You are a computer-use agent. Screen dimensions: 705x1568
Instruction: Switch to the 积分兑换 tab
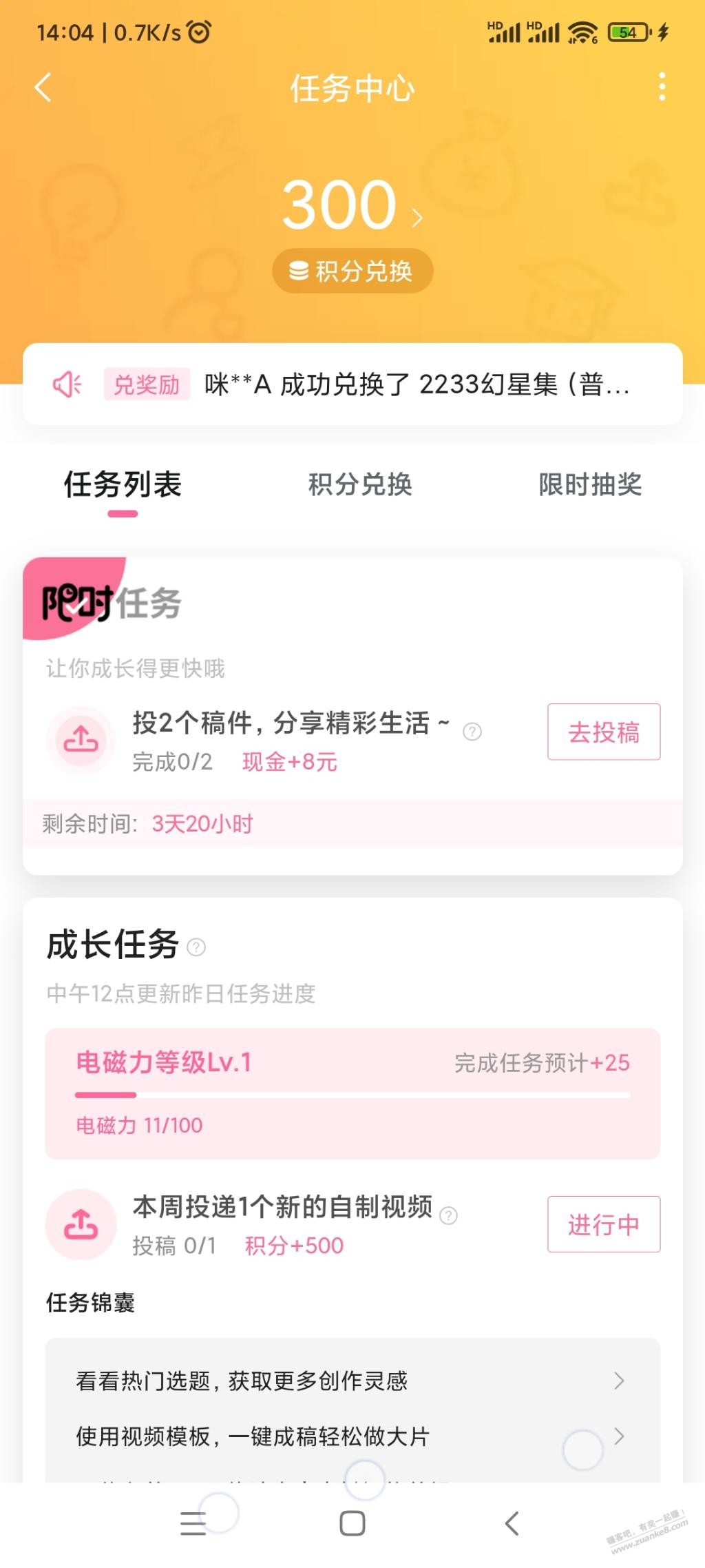(359, 485)
